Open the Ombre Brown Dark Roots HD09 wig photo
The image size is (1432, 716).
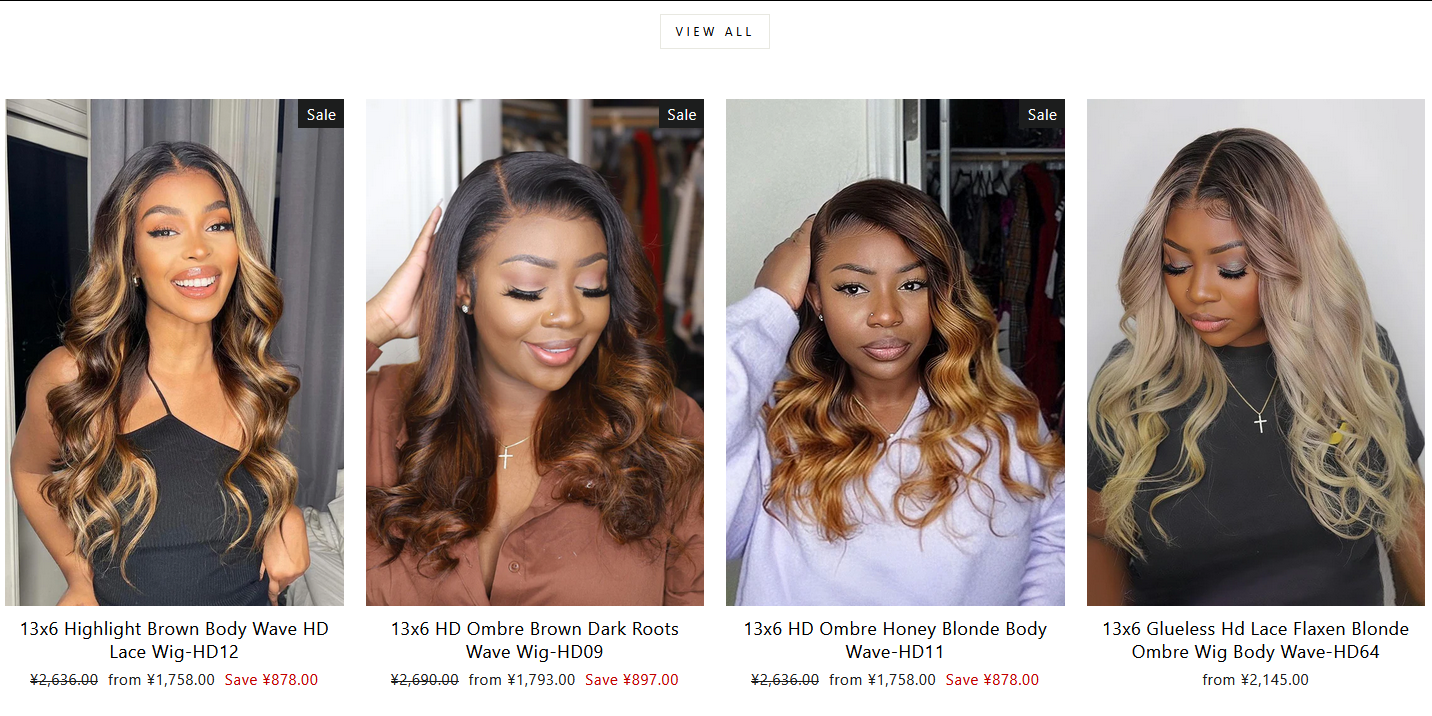[534, 352]
